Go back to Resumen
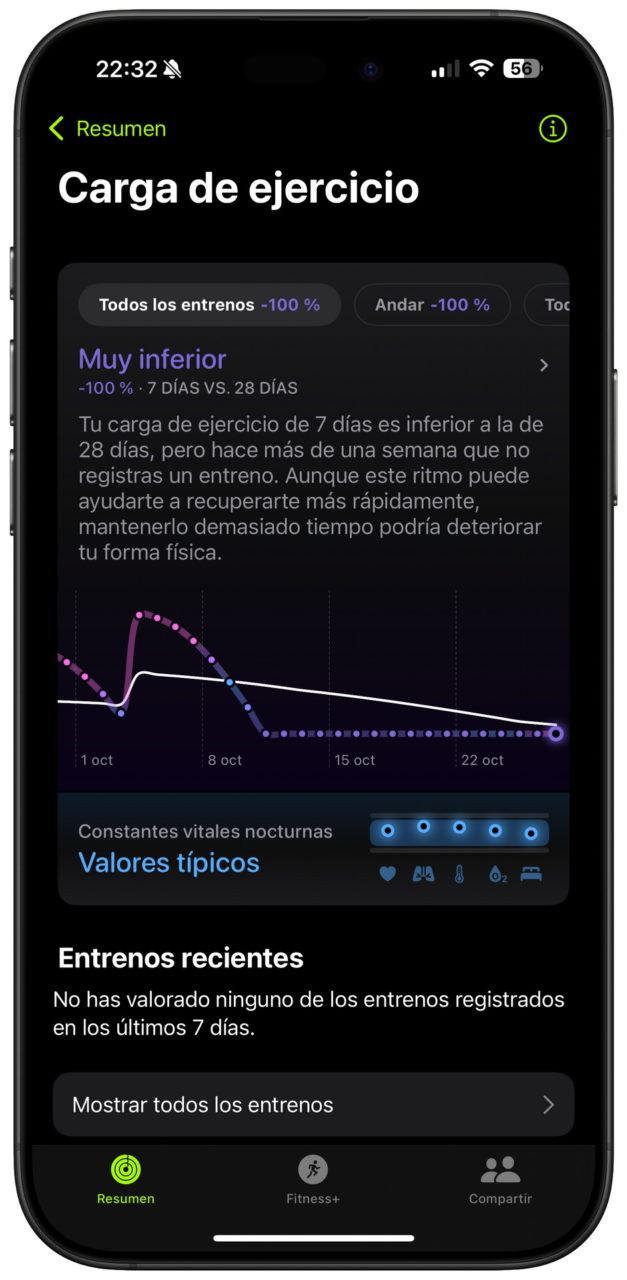627x1280 pixels. tap(107, 129)
